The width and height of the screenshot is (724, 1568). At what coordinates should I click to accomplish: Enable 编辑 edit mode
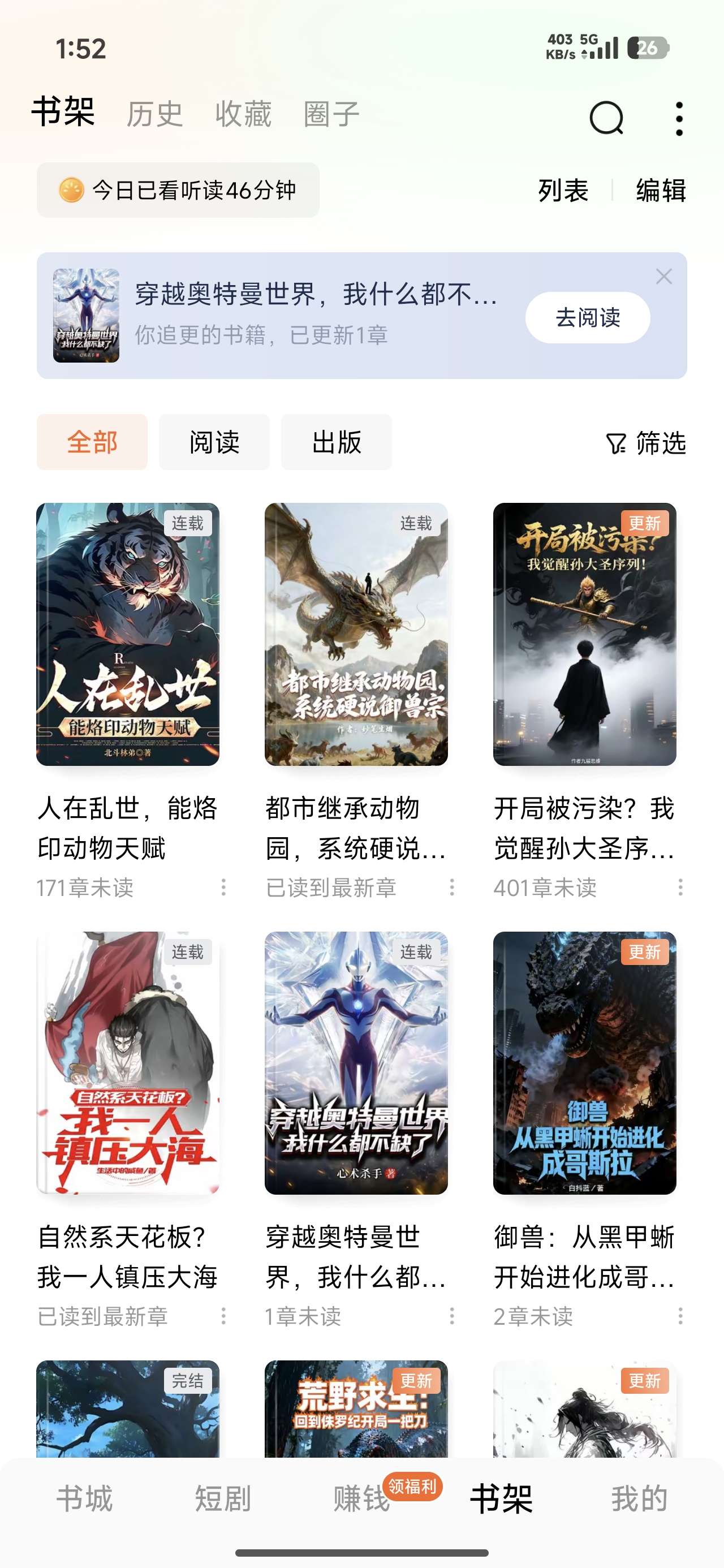click(661, 191)
